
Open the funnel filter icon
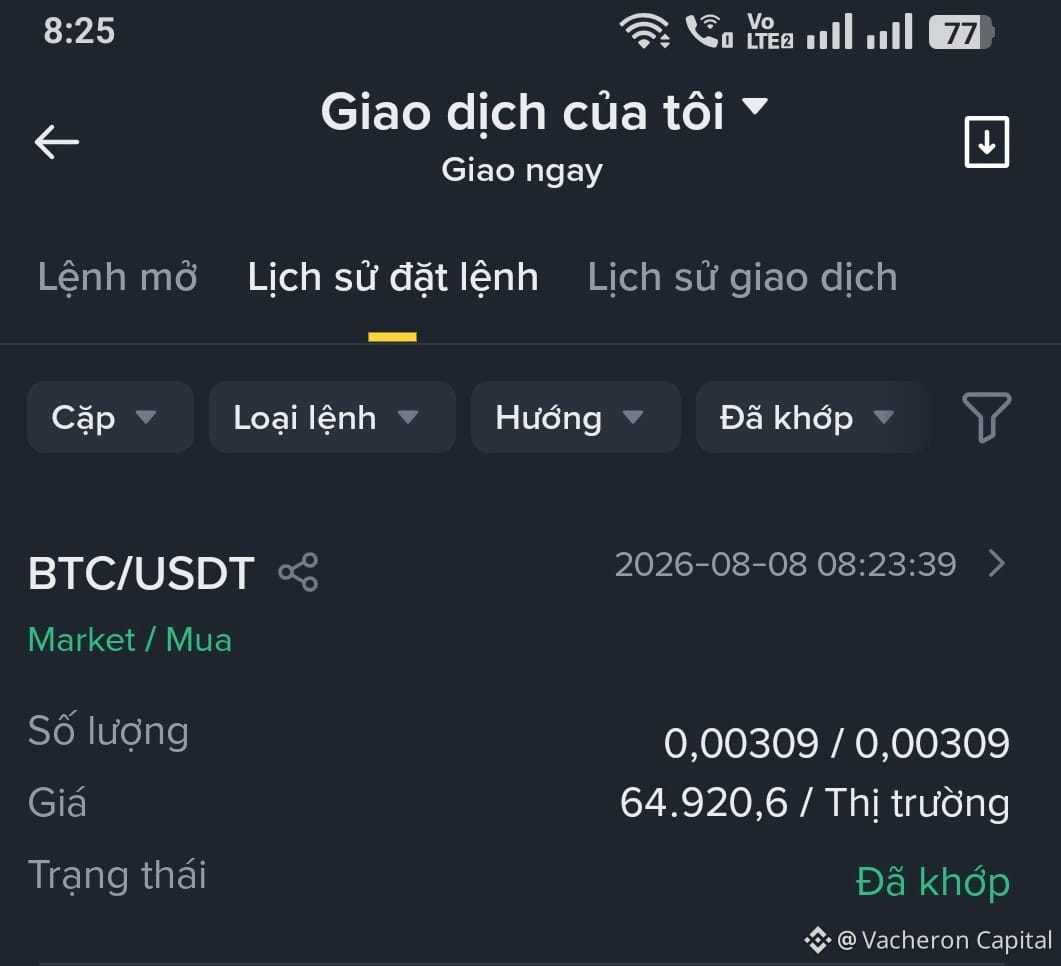(x=986, y=417)
